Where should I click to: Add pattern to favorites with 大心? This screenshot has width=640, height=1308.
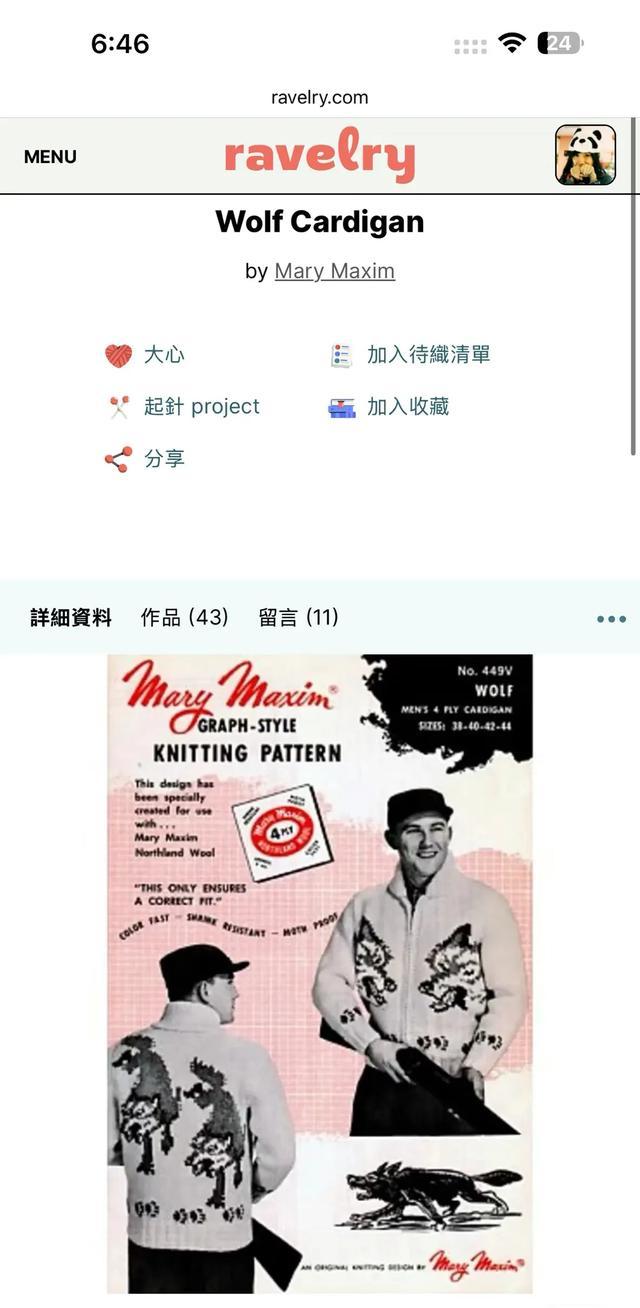click(x=146, y=355)
